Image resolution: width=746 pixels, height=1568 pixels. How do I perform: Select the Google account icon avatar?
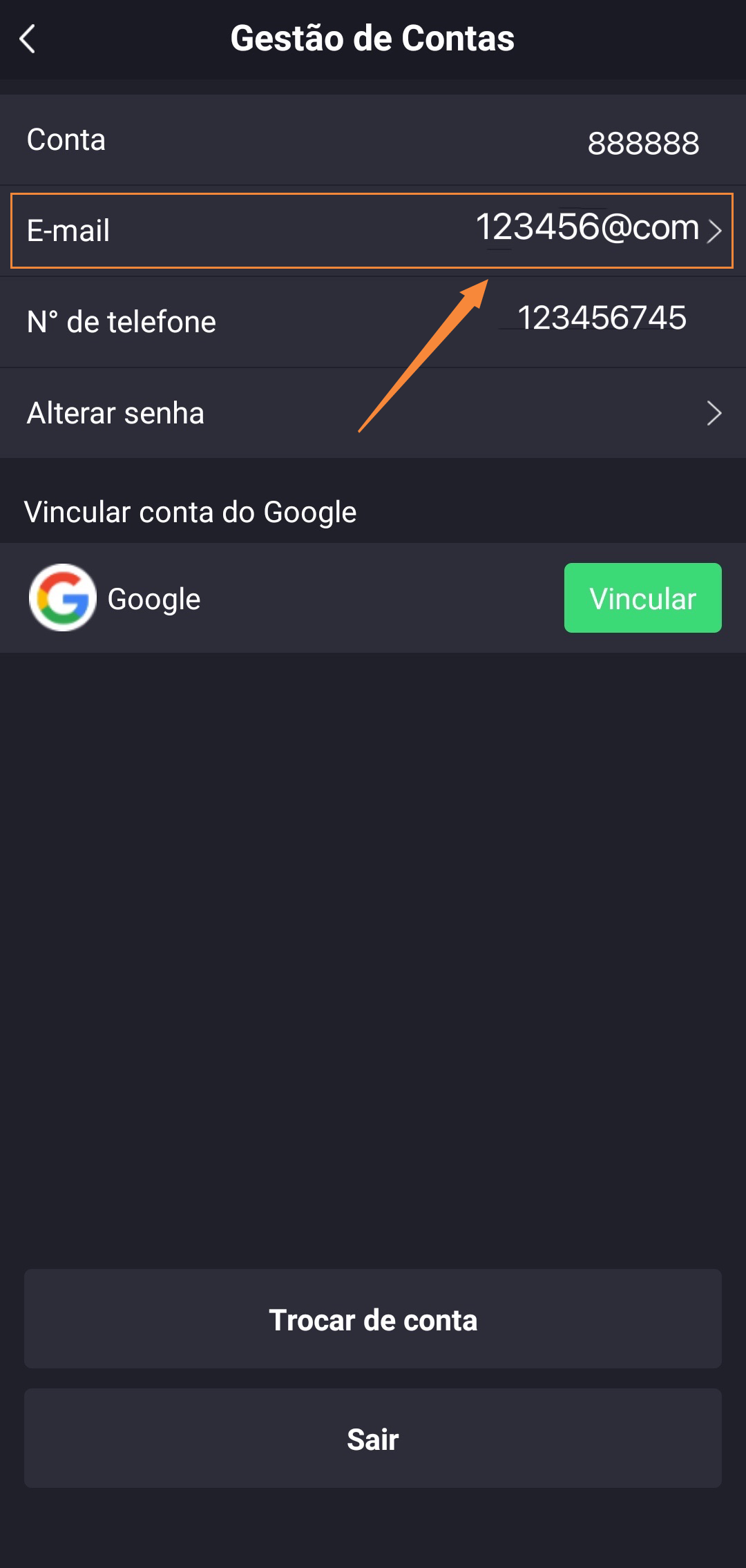coord(63,598)
